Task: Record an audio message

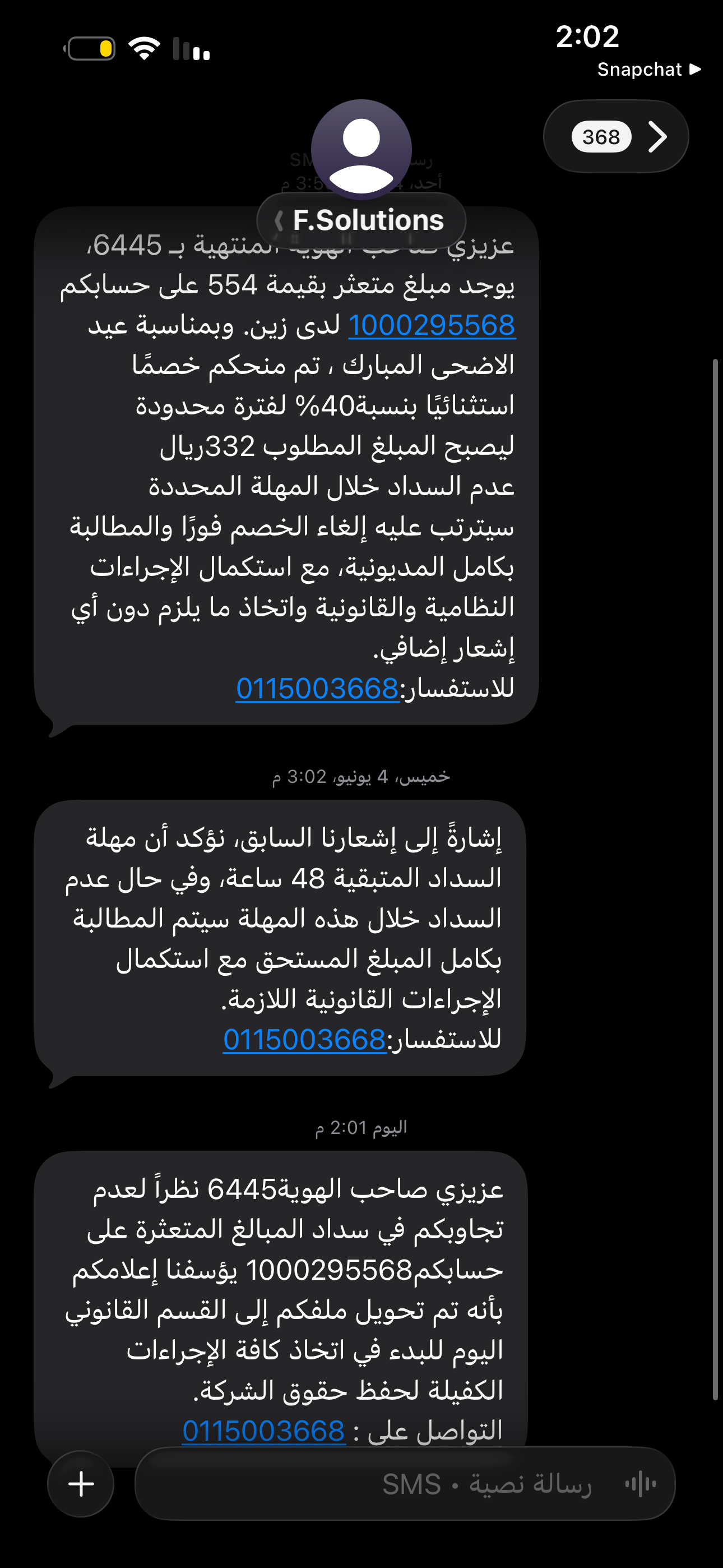Action: coord(640,1484)
